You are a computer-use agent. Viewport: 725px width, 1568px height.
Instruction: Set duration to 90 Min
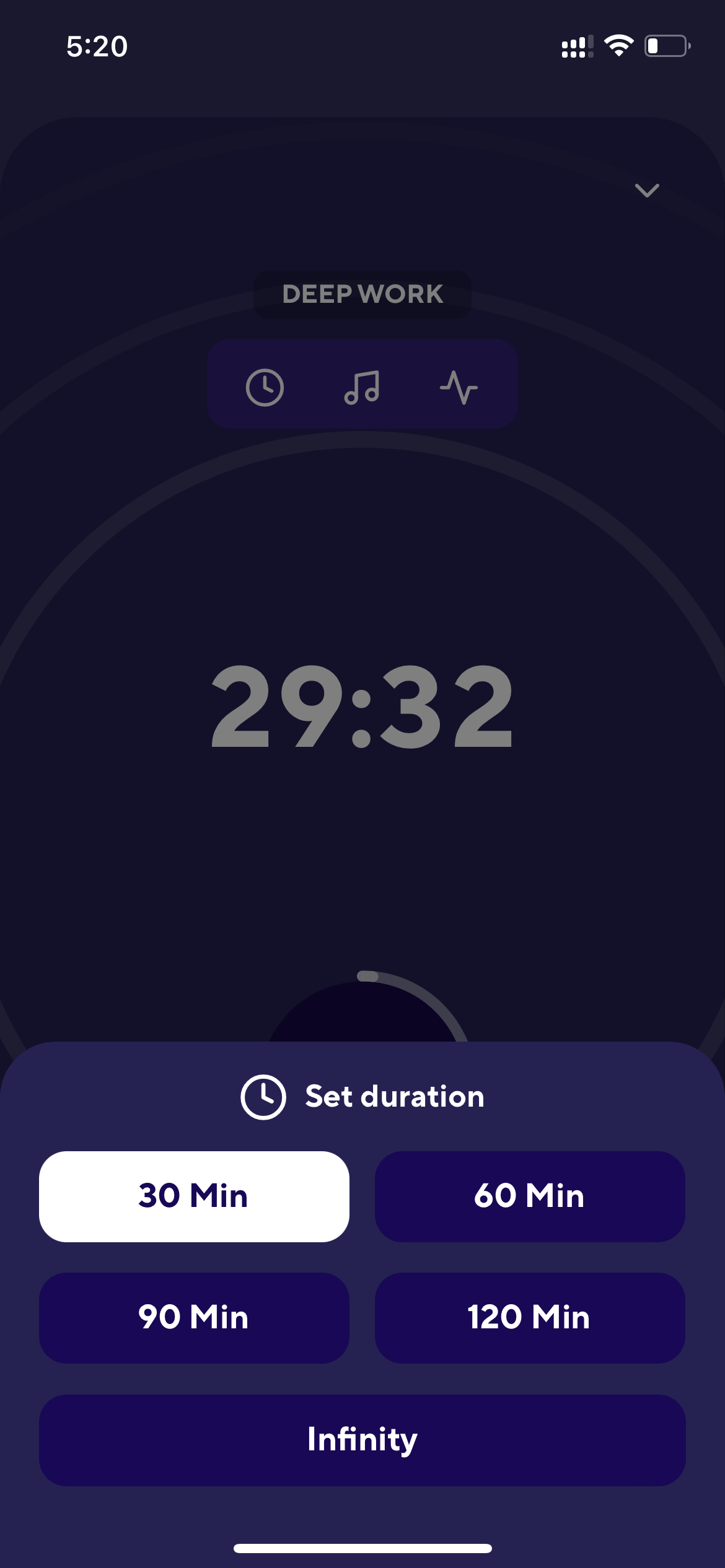(x=194, y=1318)
